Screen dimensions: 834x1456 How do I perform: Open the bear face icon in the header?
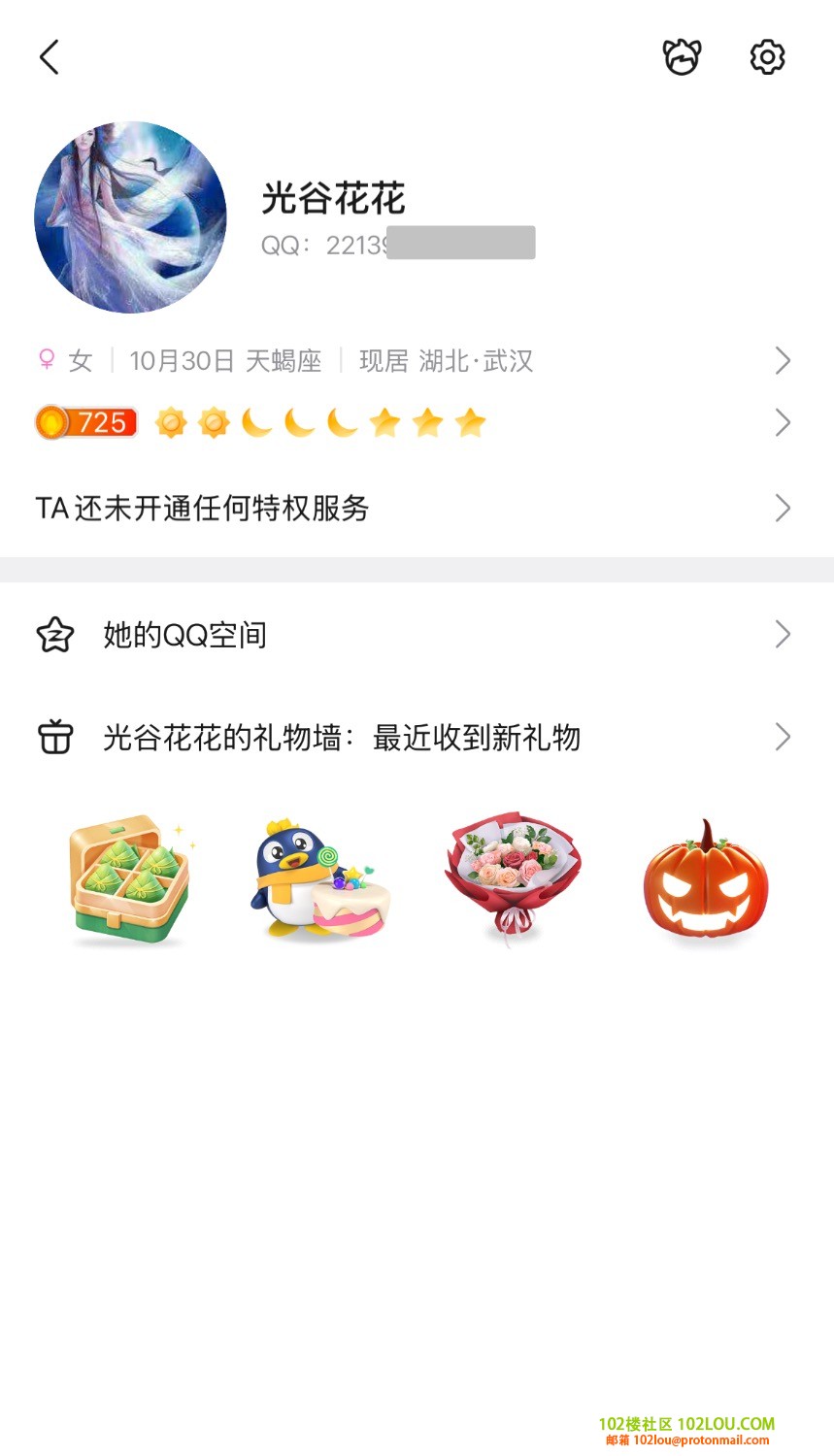[682, 57]
